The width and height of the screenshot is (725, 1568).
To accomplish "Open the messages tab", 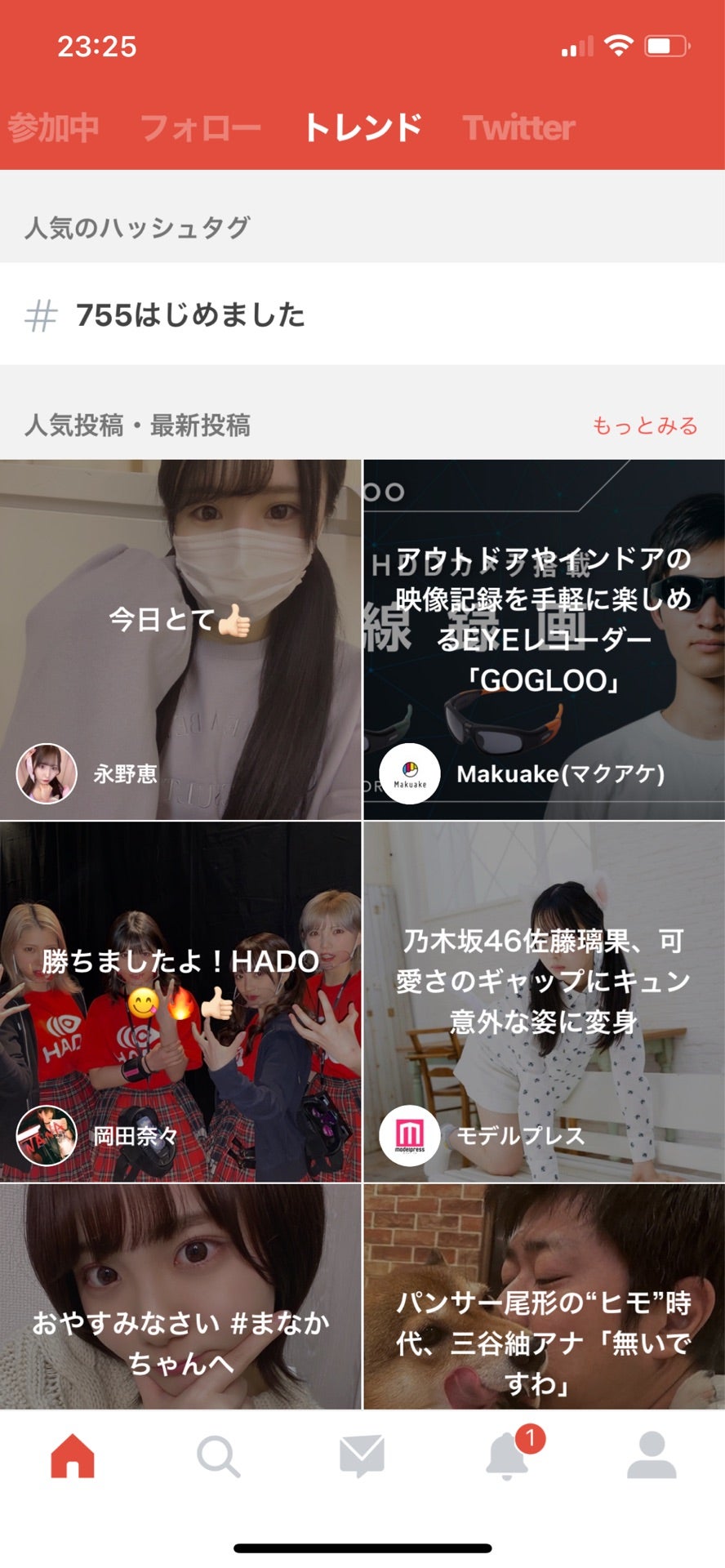I will tap(362, 1455).
